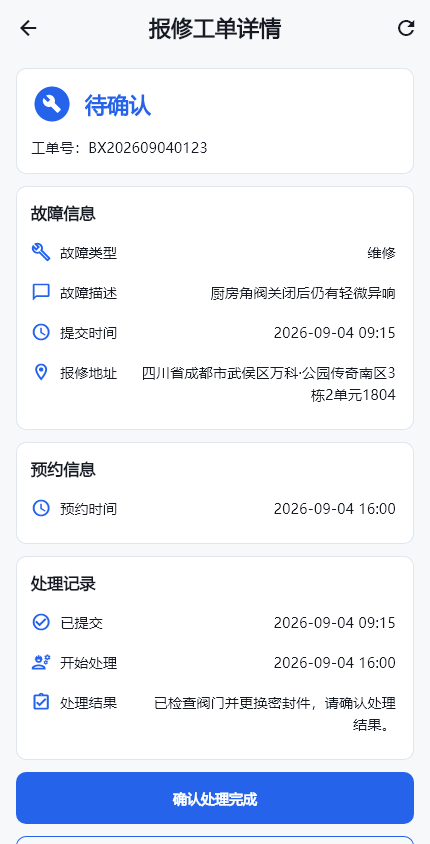Tap the 确认处理完成 button

[x=215, y=798]
